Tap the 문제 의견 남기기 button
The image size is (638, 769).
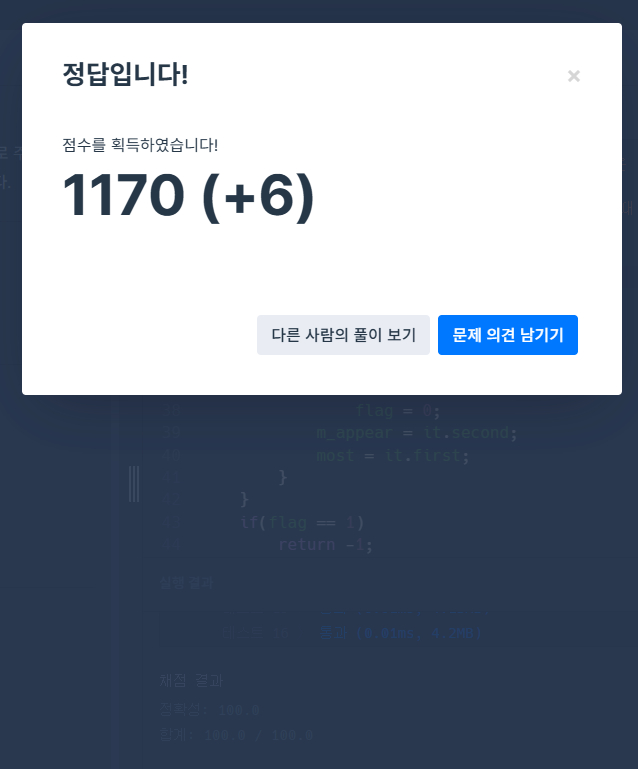508,335
